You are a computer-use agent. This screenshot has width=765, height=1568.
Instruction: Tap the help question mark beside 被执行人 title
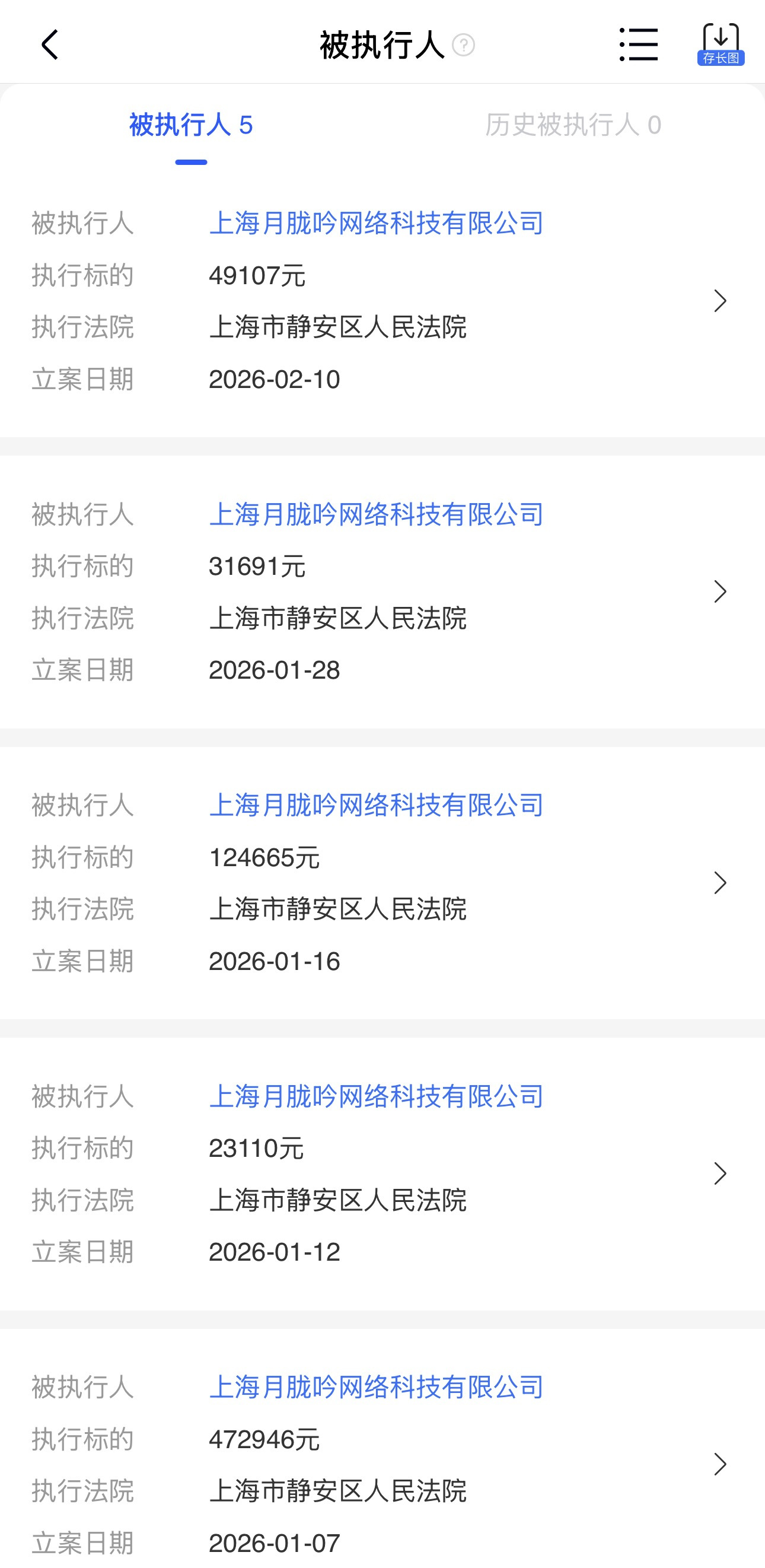(x=464, y=45)
